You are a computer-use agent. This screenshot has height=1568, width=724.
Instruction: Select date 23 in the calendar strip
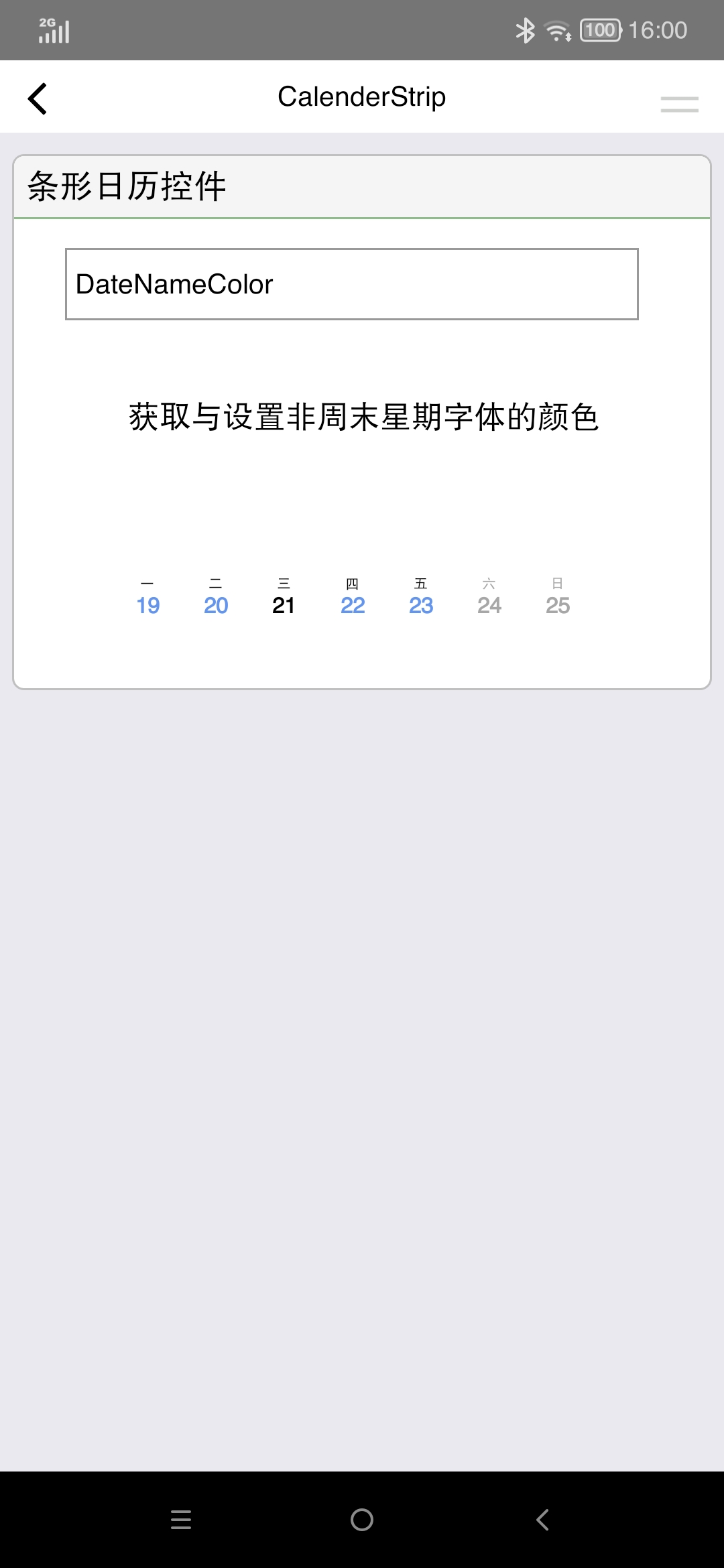[421, 596]
